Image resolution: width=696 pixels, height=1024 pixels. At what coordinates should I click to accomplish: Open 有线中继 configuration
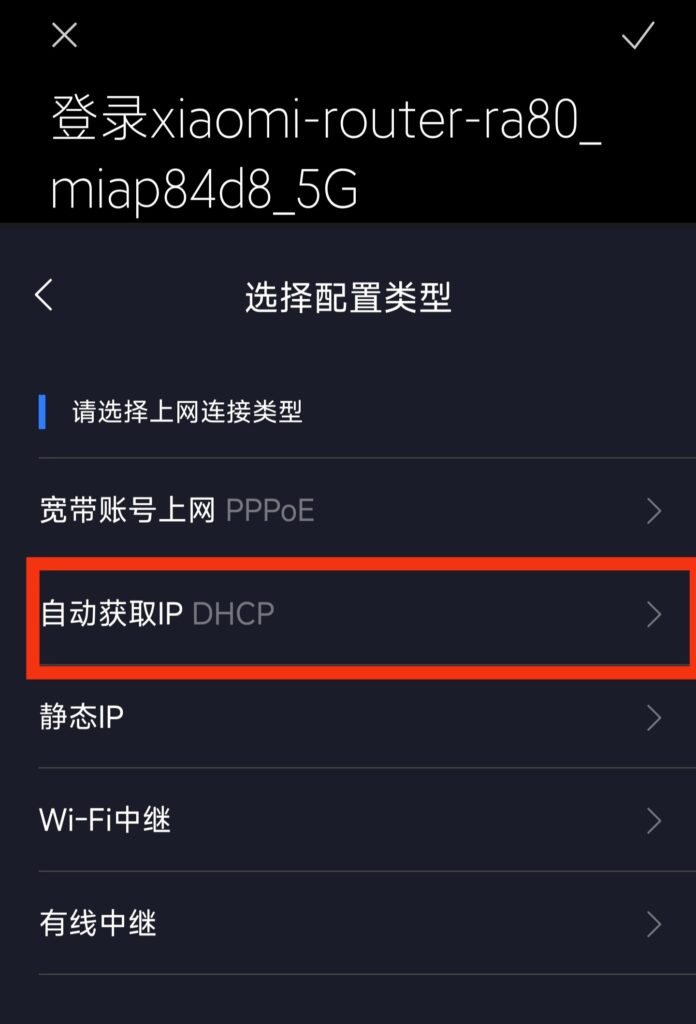point(348,923)
